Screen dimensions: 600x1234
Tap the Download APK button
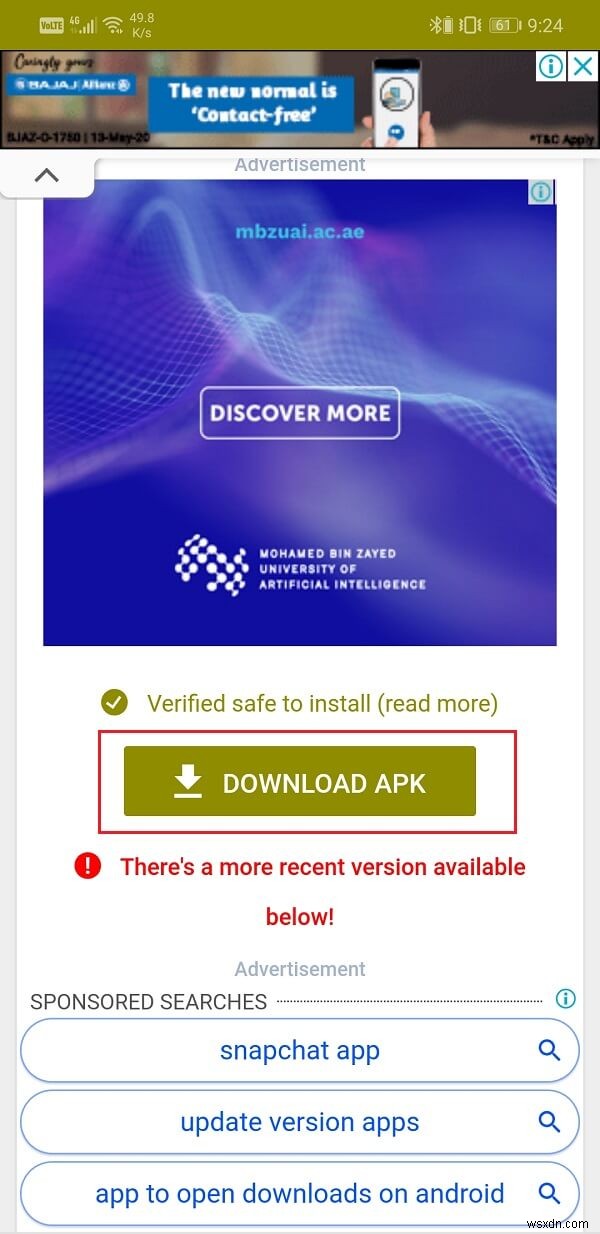300,782
